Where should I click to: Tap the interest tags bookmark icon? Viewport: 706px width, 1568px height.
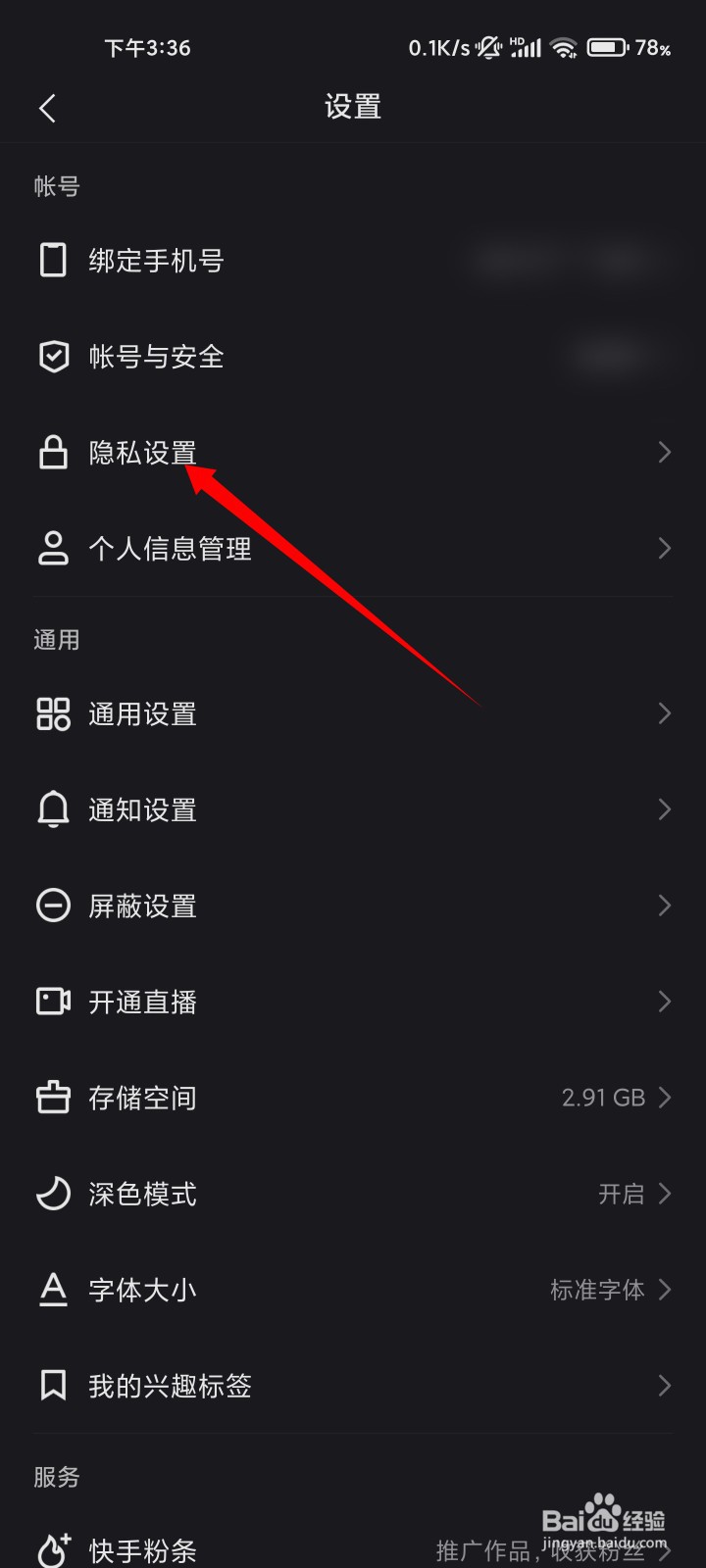tap(52, 1386)
